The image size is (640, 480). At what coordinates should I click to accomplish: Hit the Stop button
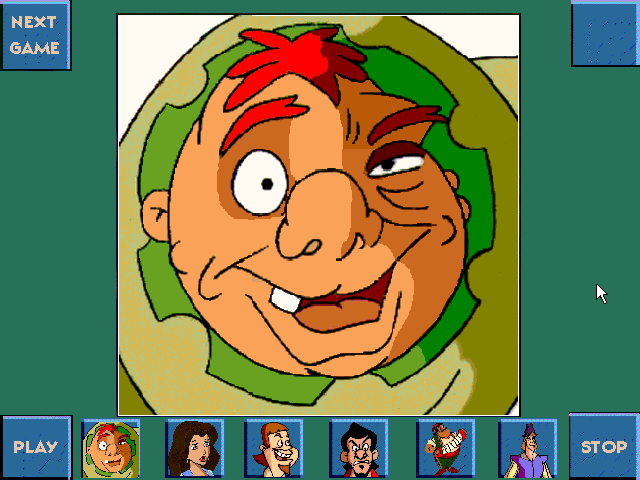603,446
